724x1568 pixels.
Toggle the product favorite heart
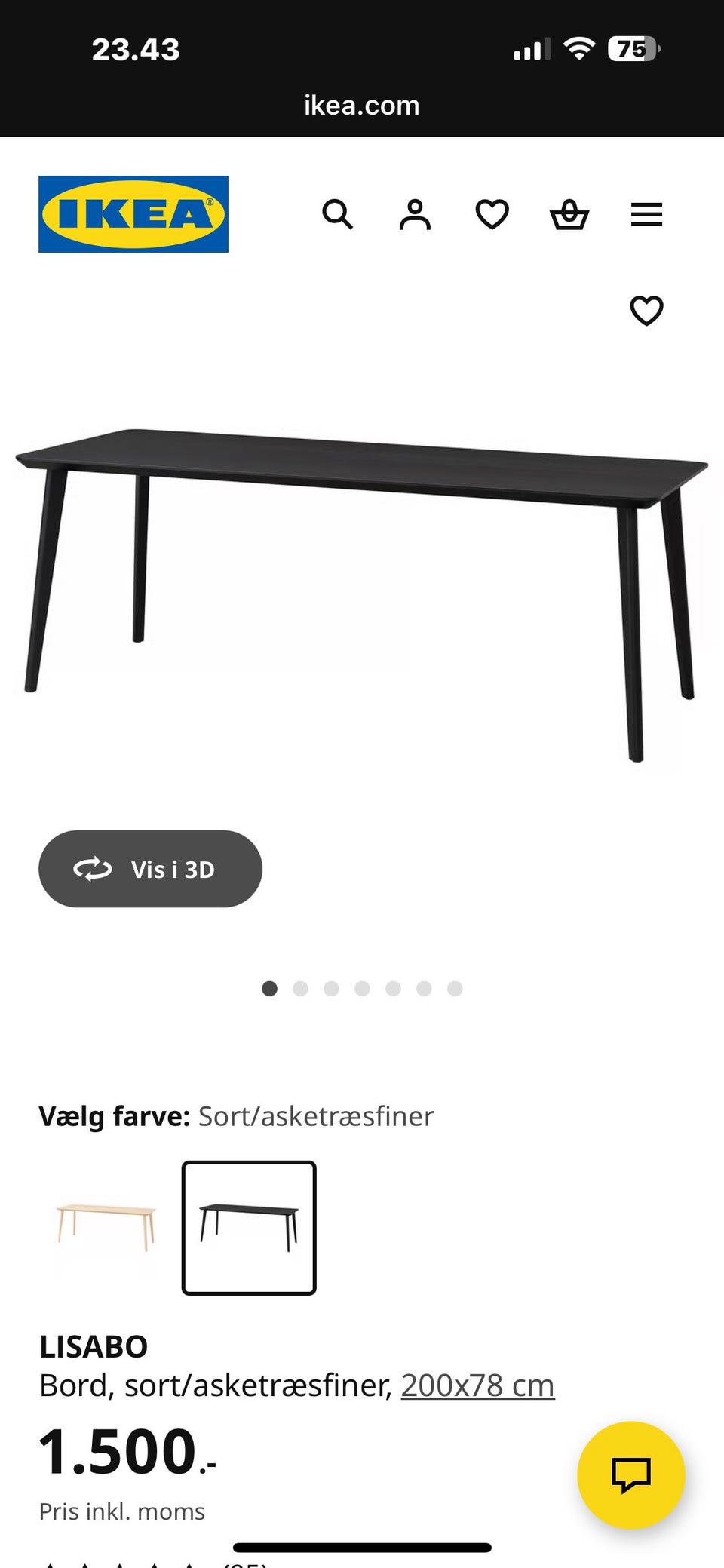tap(646, 310)
